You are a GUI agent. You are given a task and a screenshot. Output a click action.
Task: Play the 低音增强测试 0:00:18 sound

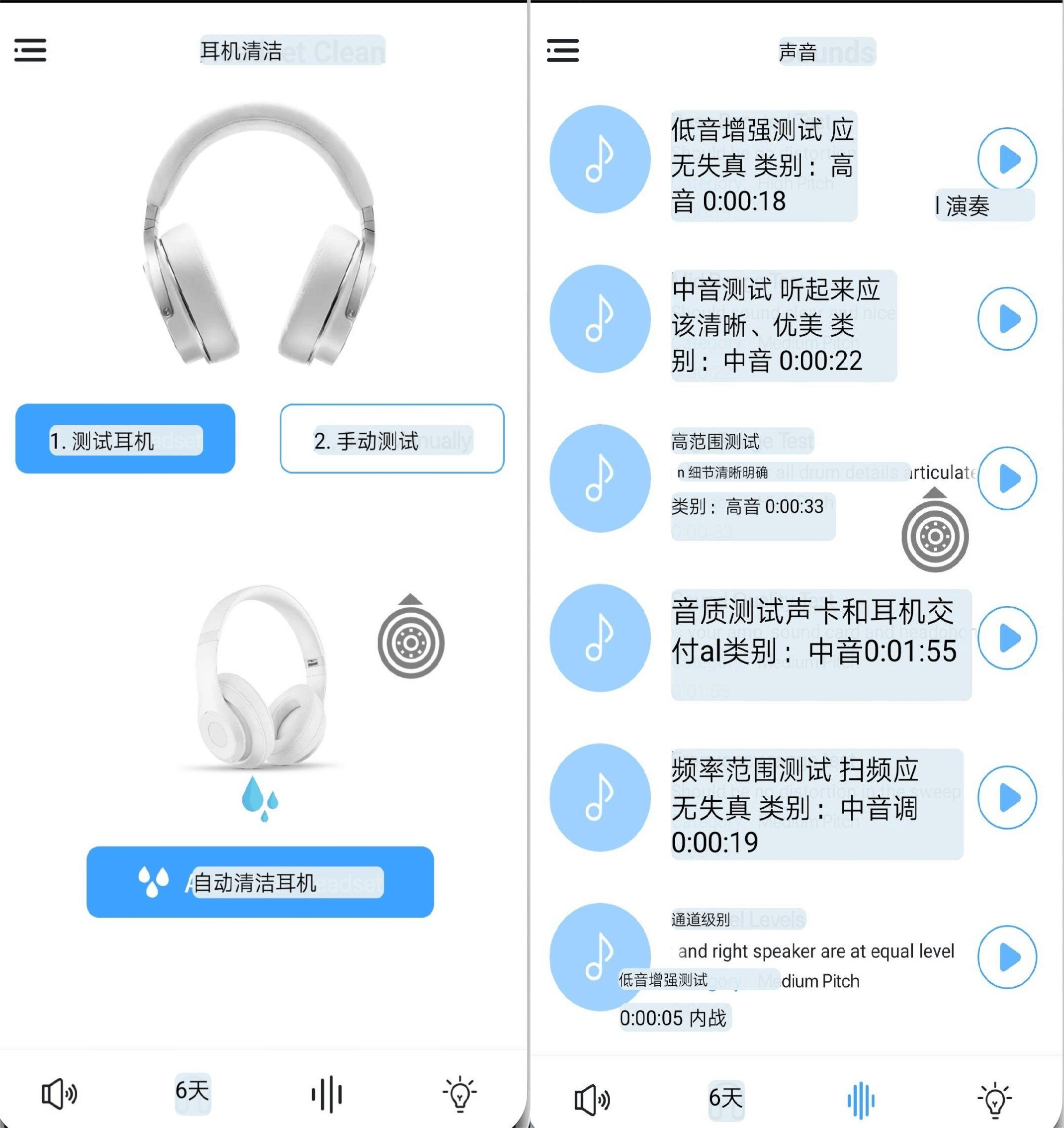pos(1007,158)
